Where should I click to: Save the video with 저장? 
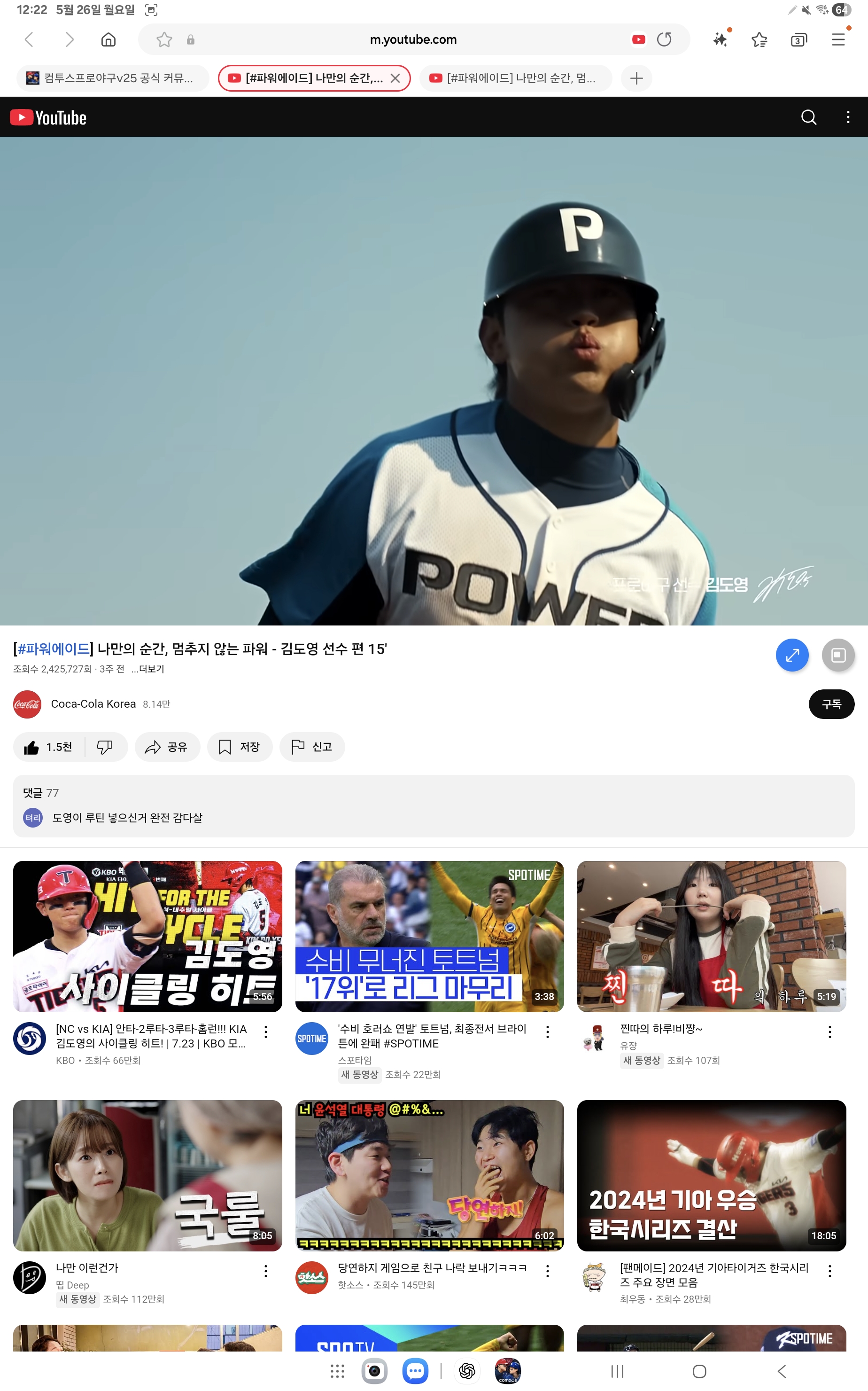[x=240, y=747]
